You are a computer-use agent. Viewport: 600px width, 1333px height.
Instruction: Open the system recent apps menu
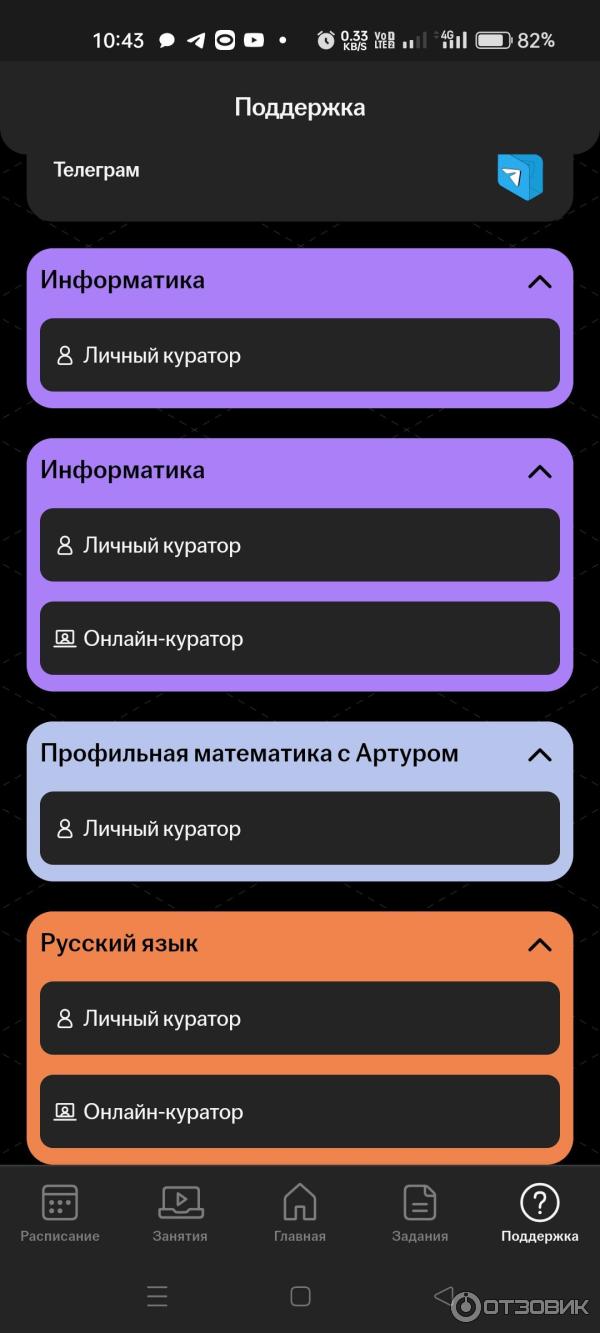pos(157,1297)
